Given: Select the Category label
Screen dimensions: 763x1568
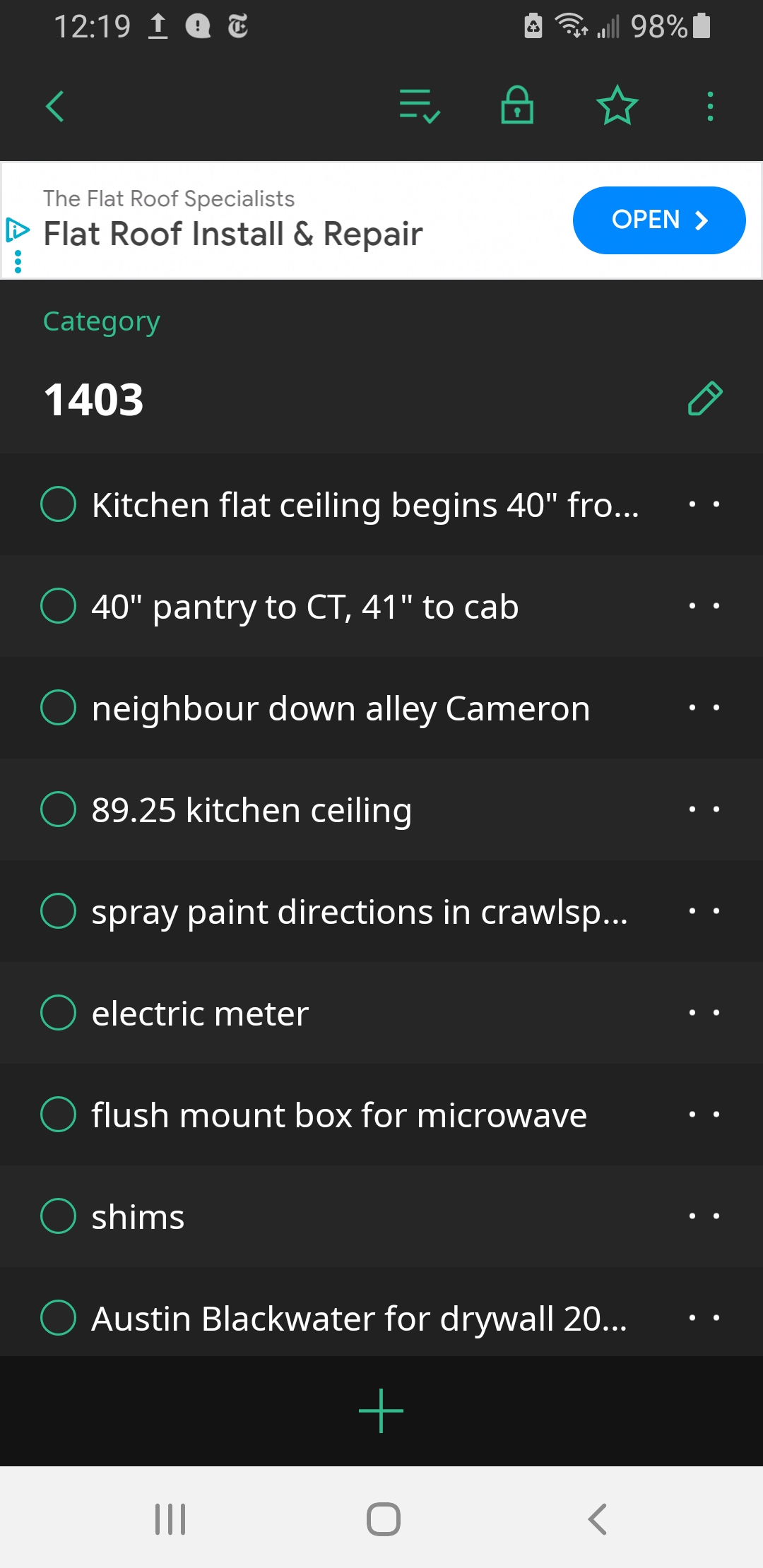Looking at the screenshot, I should pyautogui.click(x=102, y=321).
